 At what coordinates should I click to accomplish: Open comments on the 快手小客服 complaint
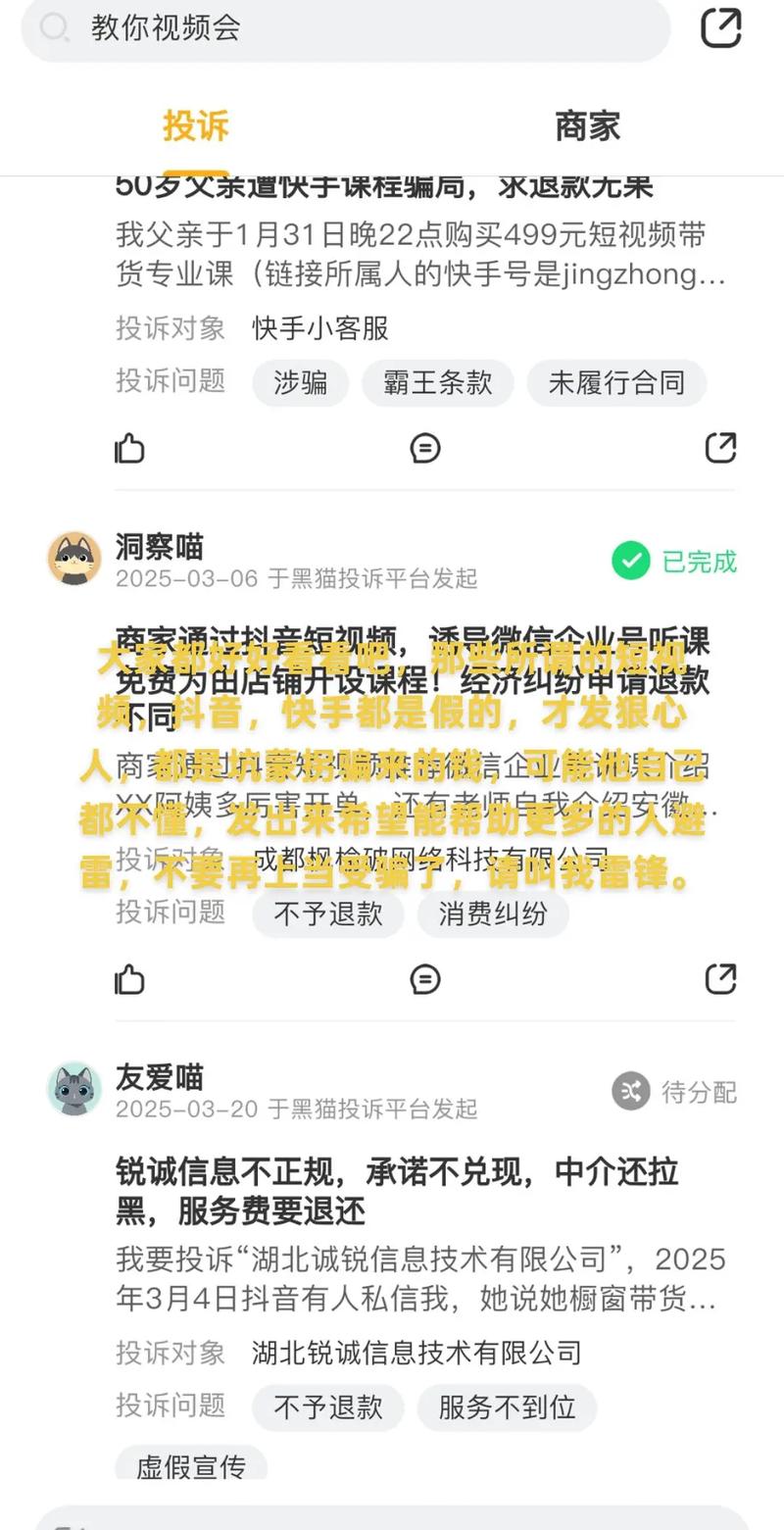point(425,449)
